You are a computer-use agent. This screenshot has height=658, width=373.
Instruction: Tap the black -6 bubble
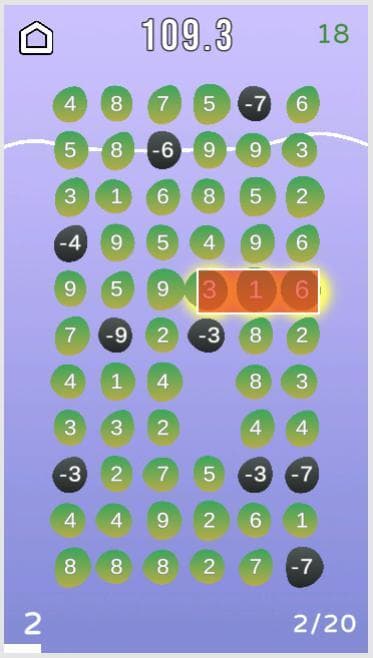[x=164, y=150]
